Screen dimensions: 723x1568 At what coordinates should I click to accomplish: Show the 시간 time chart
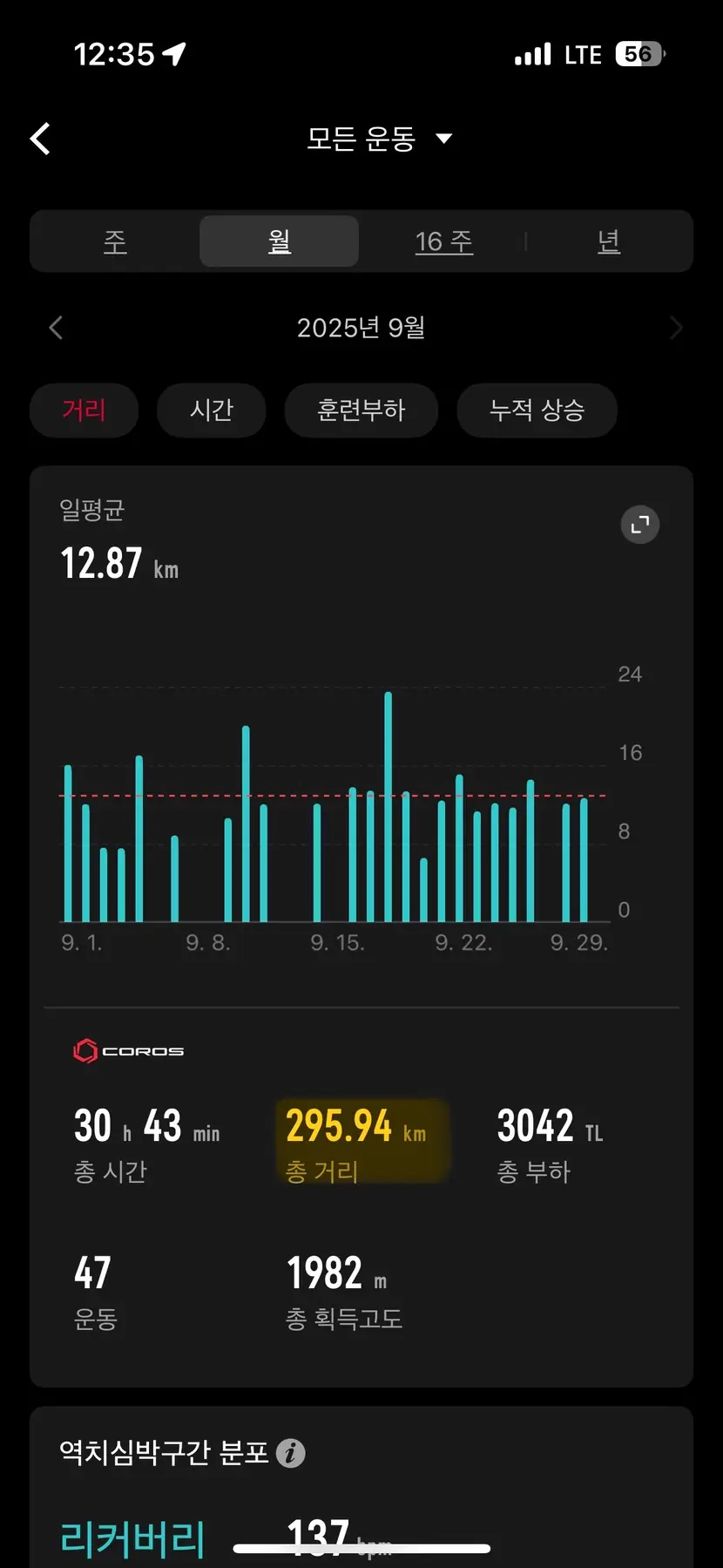(212, 410)
